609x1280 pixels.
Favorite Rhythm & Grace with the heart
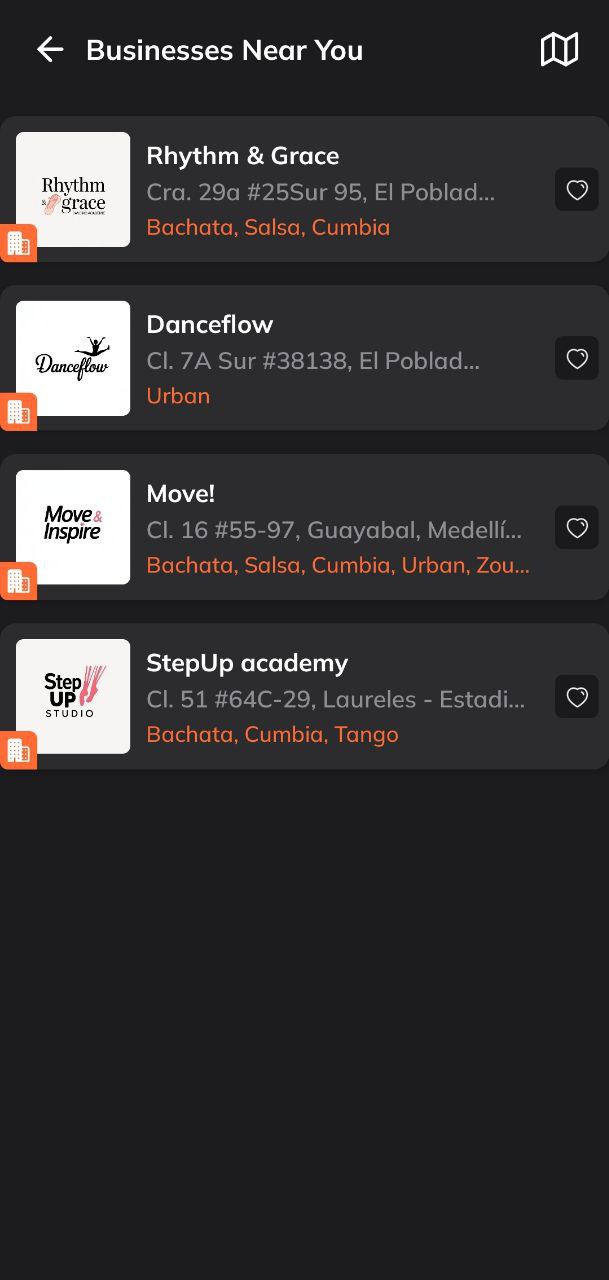tap(577, 190)
